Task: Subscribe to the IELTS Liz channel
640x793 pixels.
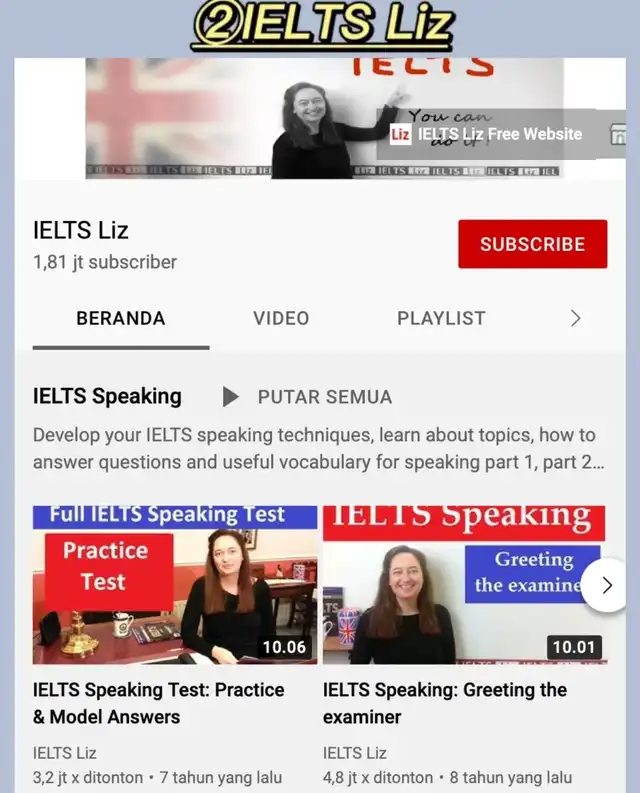Action: 532,244
